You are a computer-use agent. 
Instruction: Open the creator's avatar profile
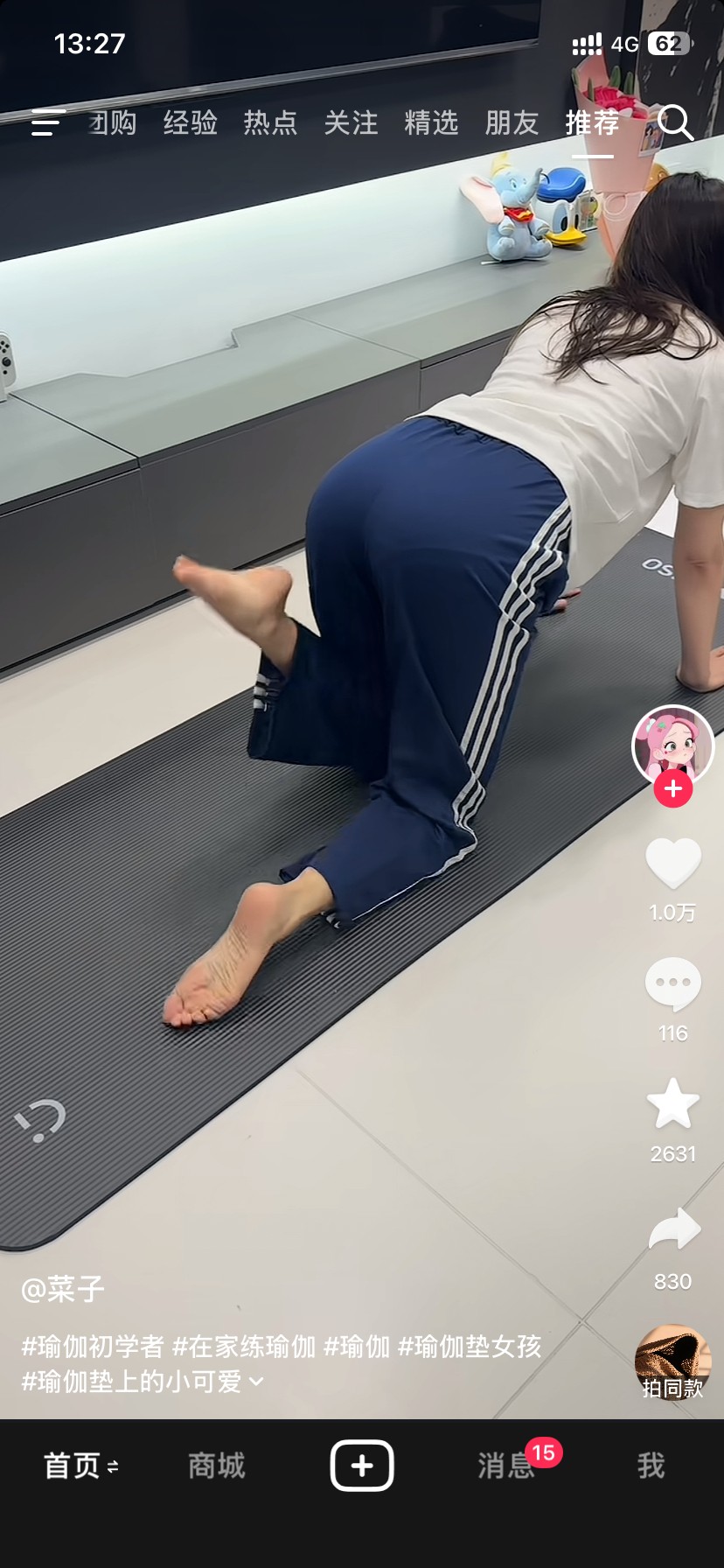[672, 745]
